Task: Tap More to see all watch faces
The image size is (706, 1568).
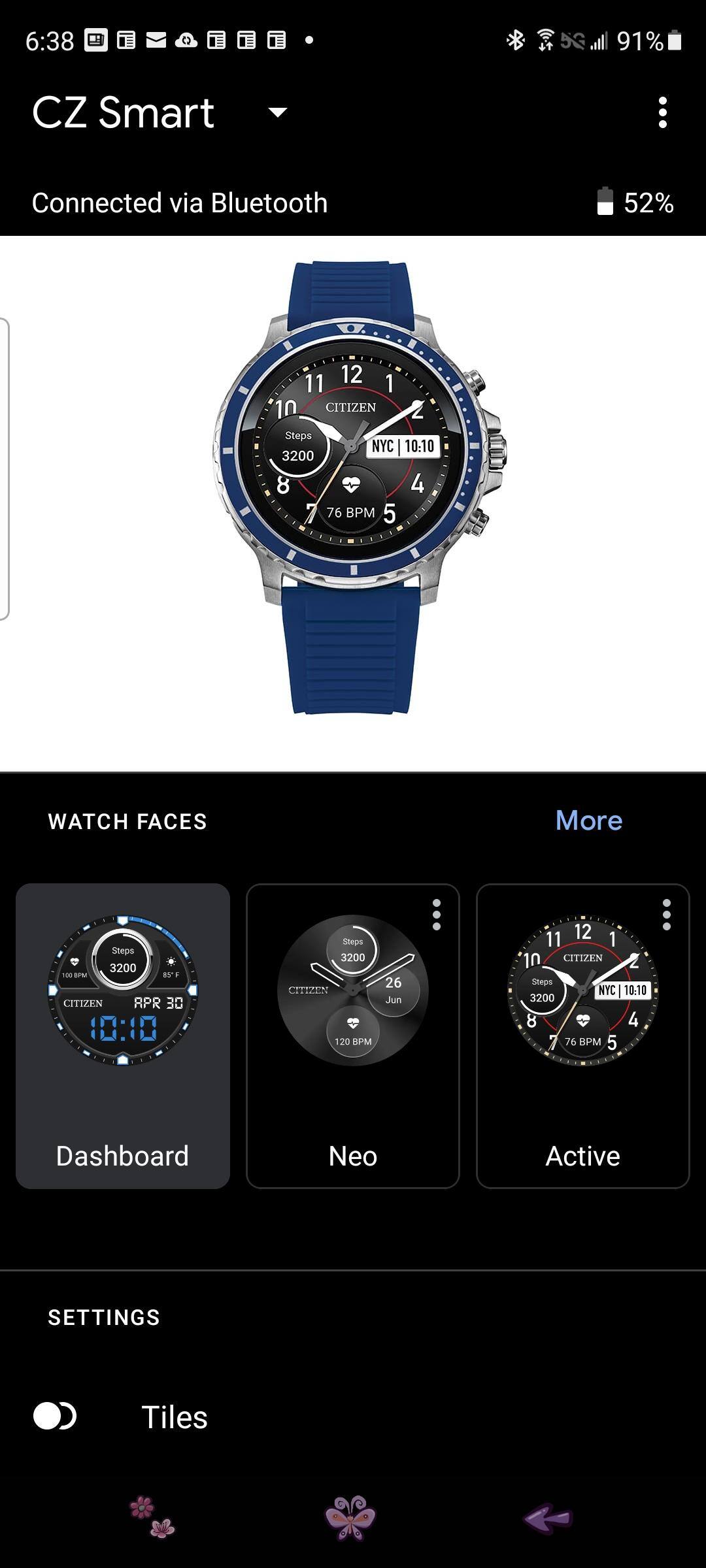Action: (588, 821)
